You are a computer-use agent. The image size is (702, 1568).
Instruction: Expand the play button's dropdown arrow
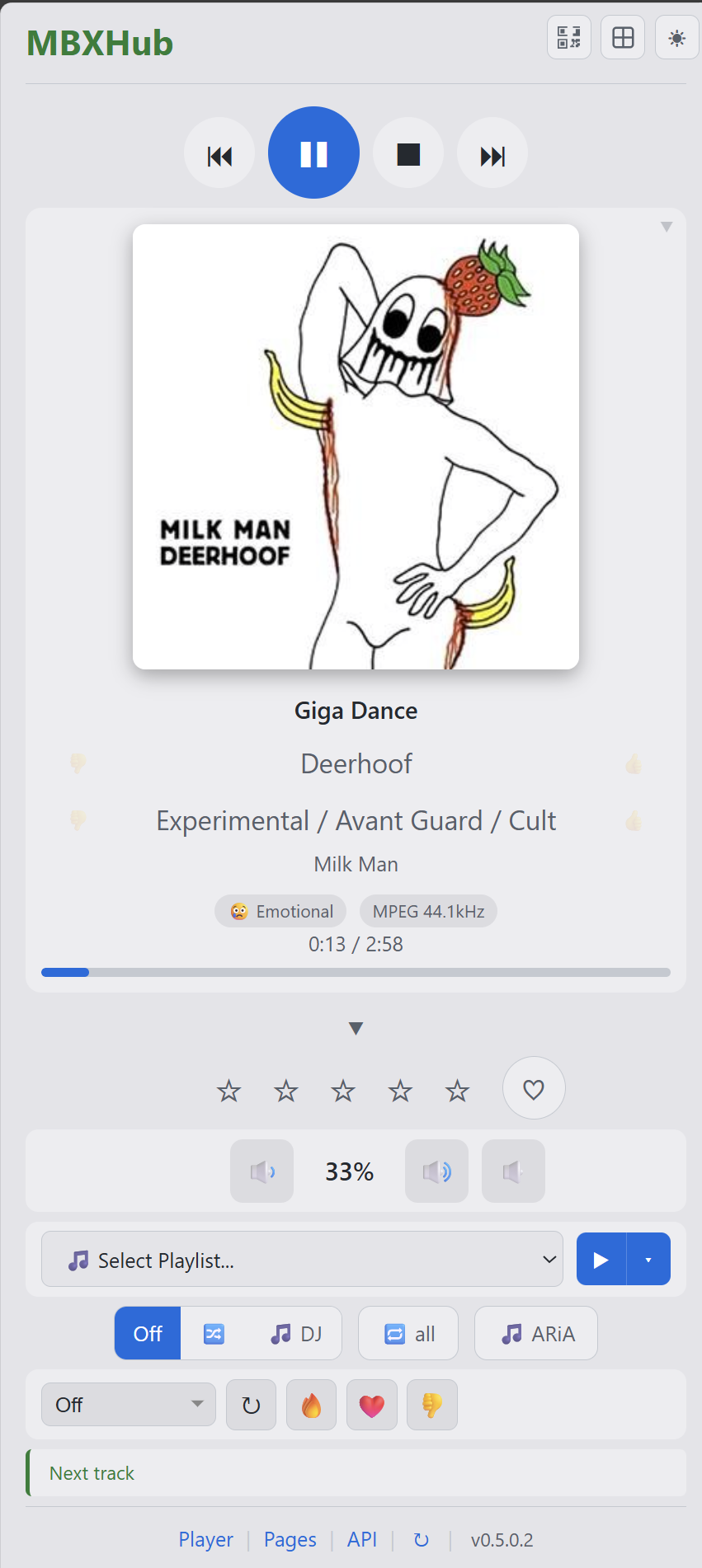[648, 1259]
